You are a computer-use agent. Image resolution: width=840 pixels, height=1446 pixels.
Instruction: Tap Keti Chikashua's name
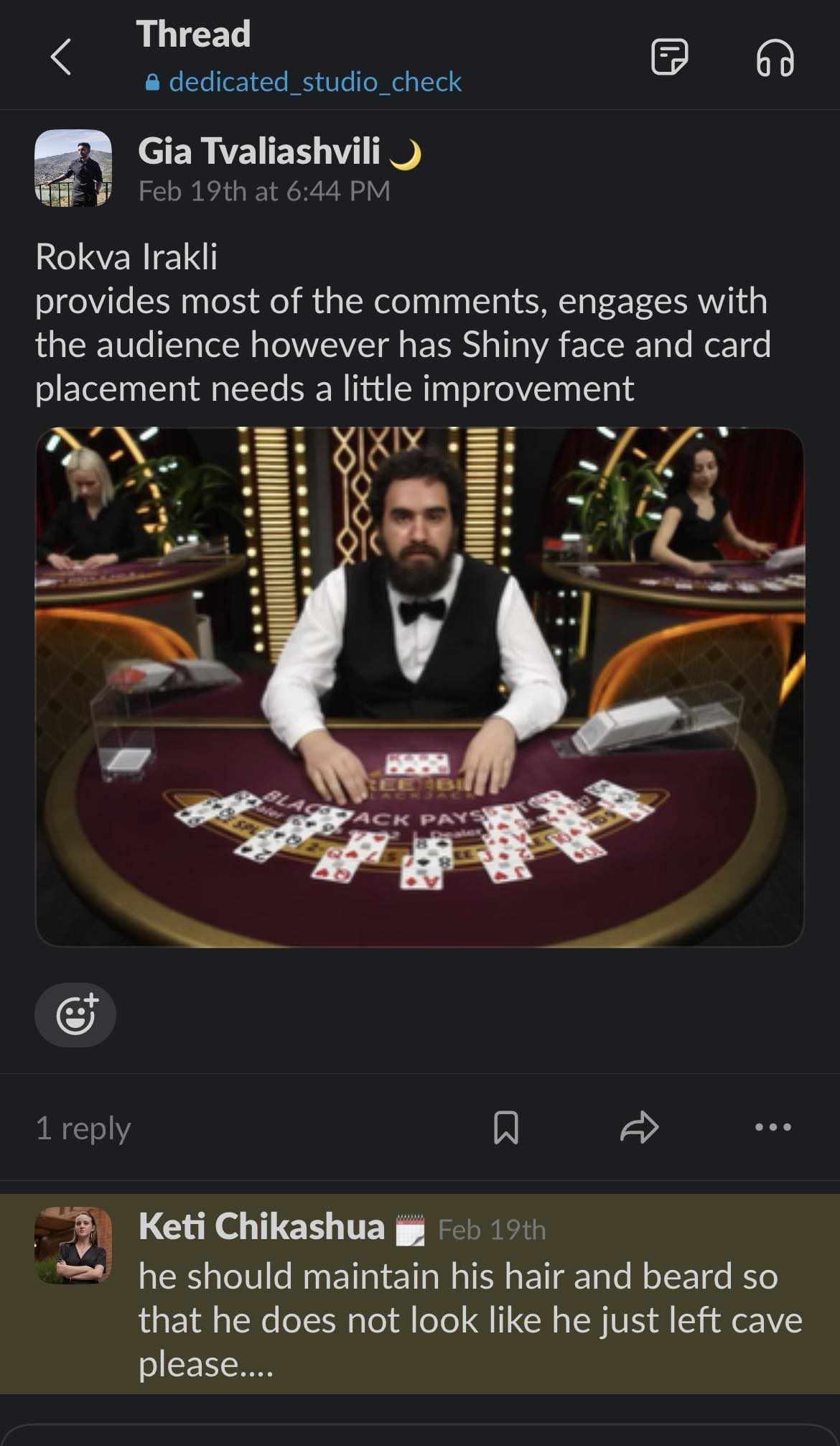[x=261, y=1226]
